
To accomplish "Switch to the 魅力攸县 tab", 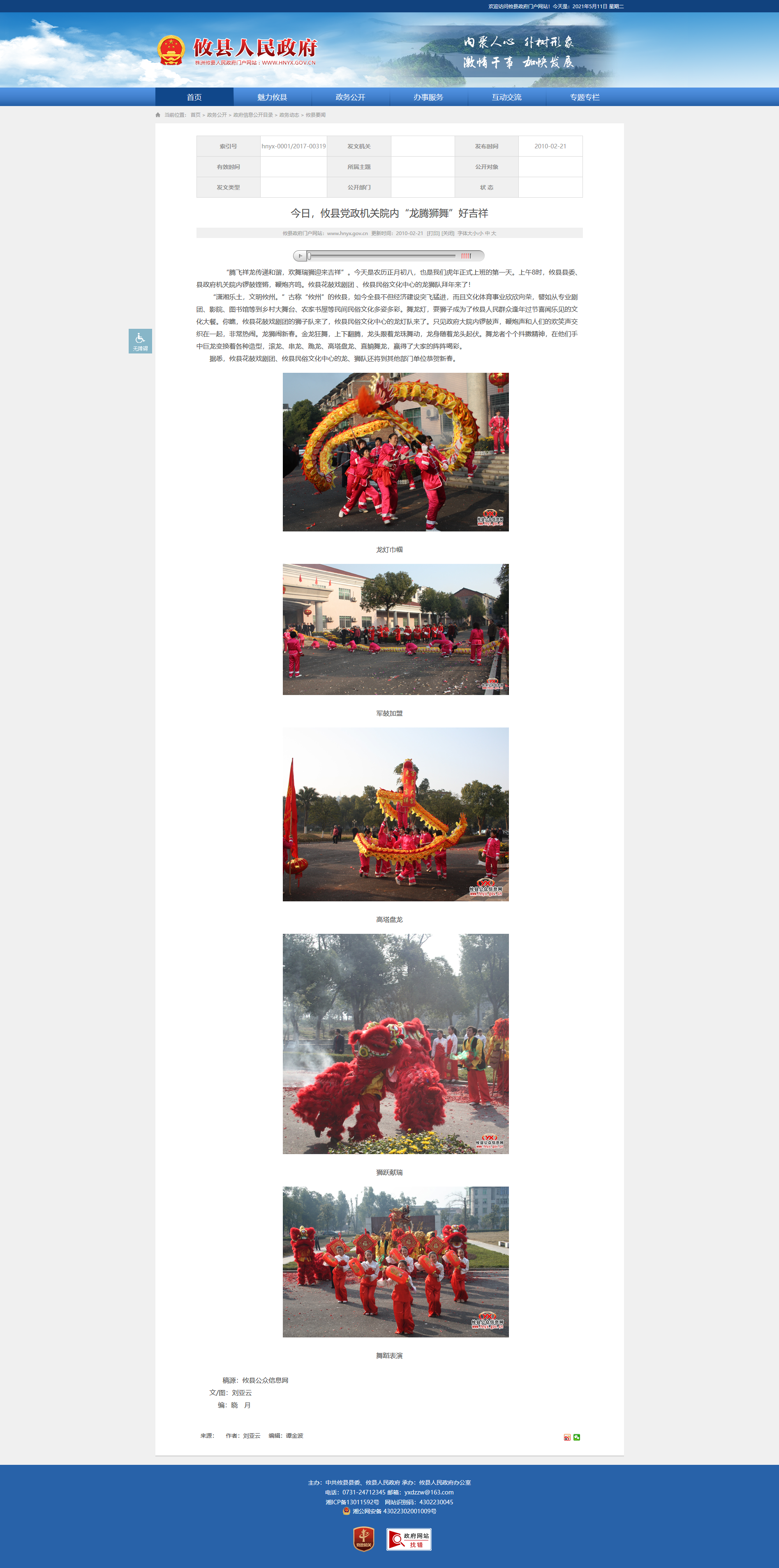I will pos(272,97).
